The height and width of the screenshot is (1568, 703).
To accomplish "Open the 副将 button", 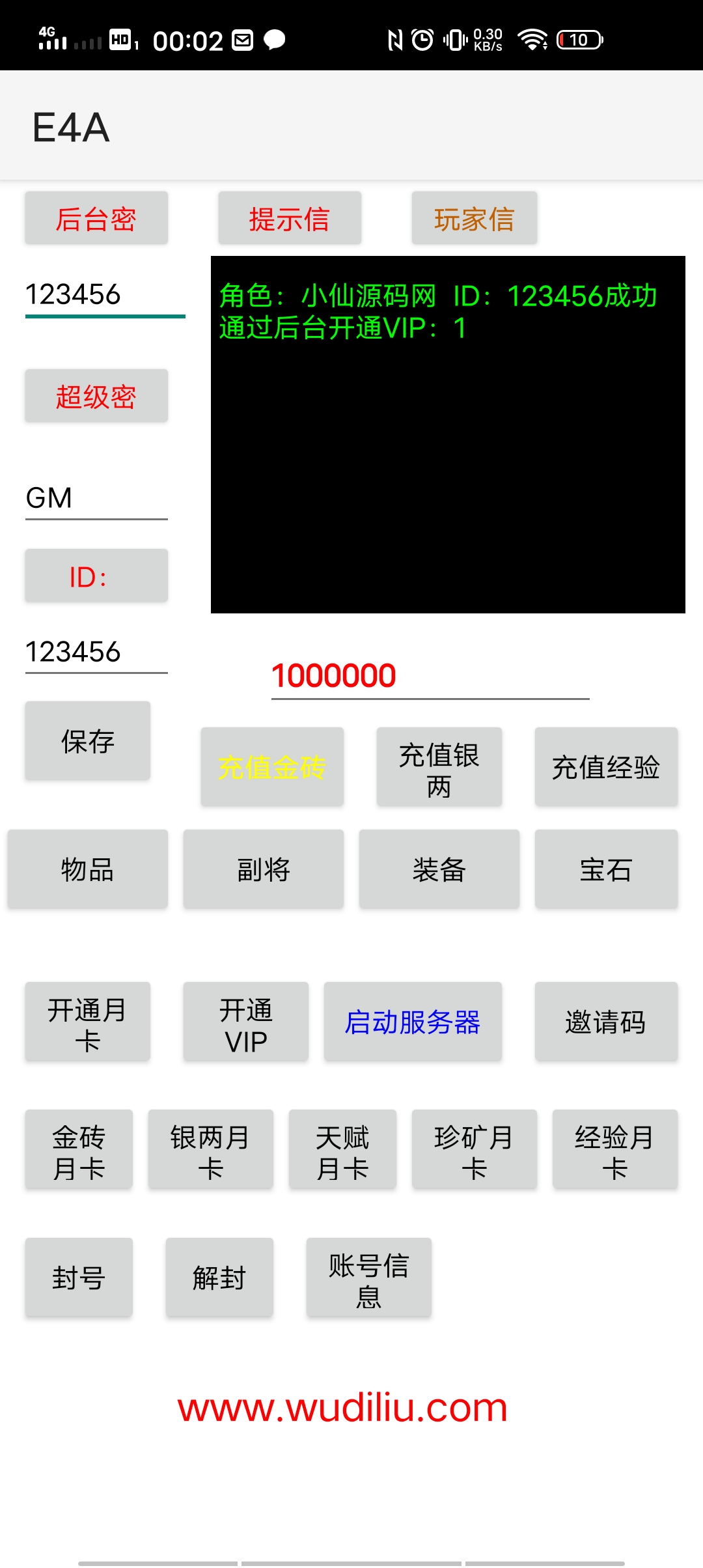I will click(x=263, y=869).
